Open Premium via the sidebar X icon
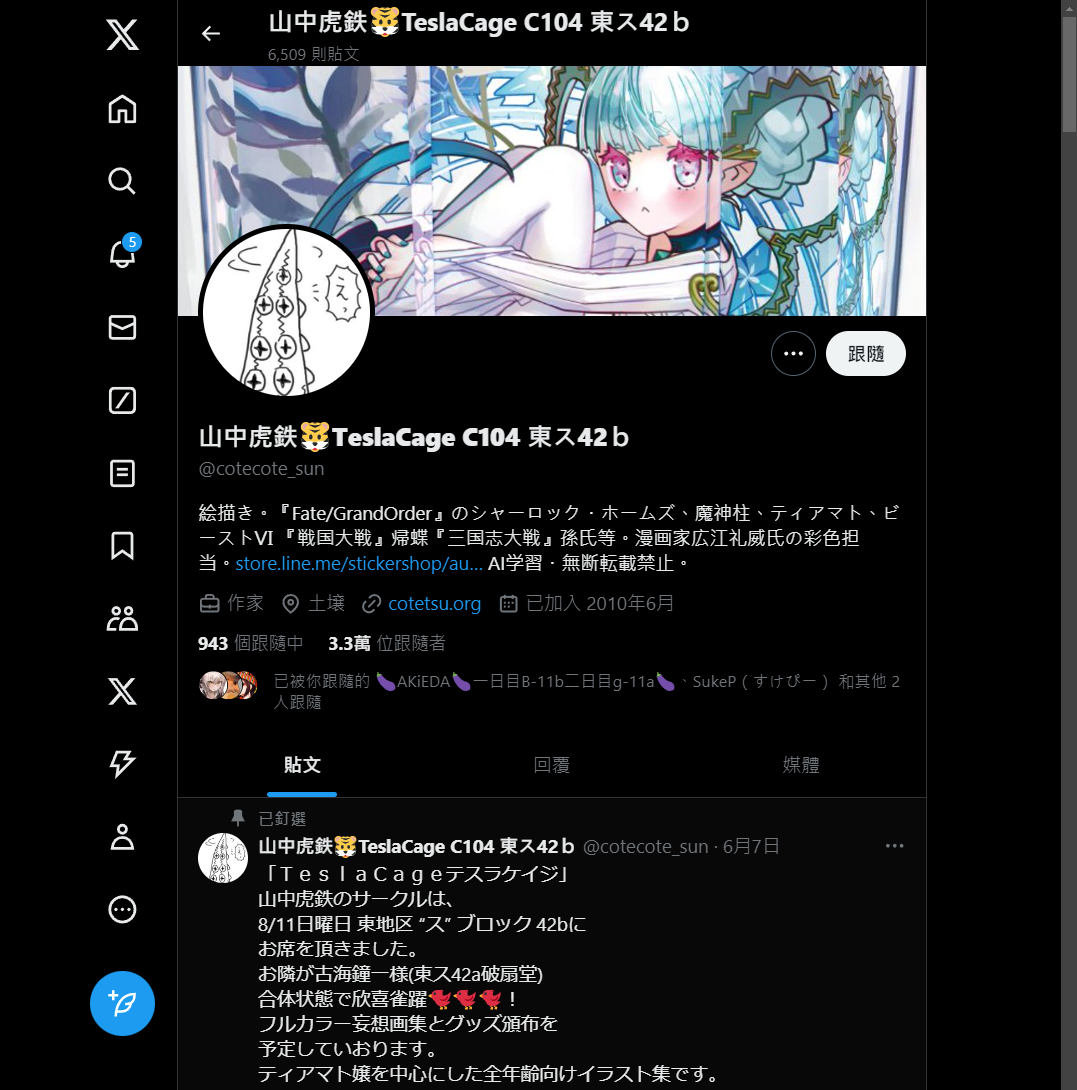Viewport: 1077px width, 1090px height. coord(121,691)
